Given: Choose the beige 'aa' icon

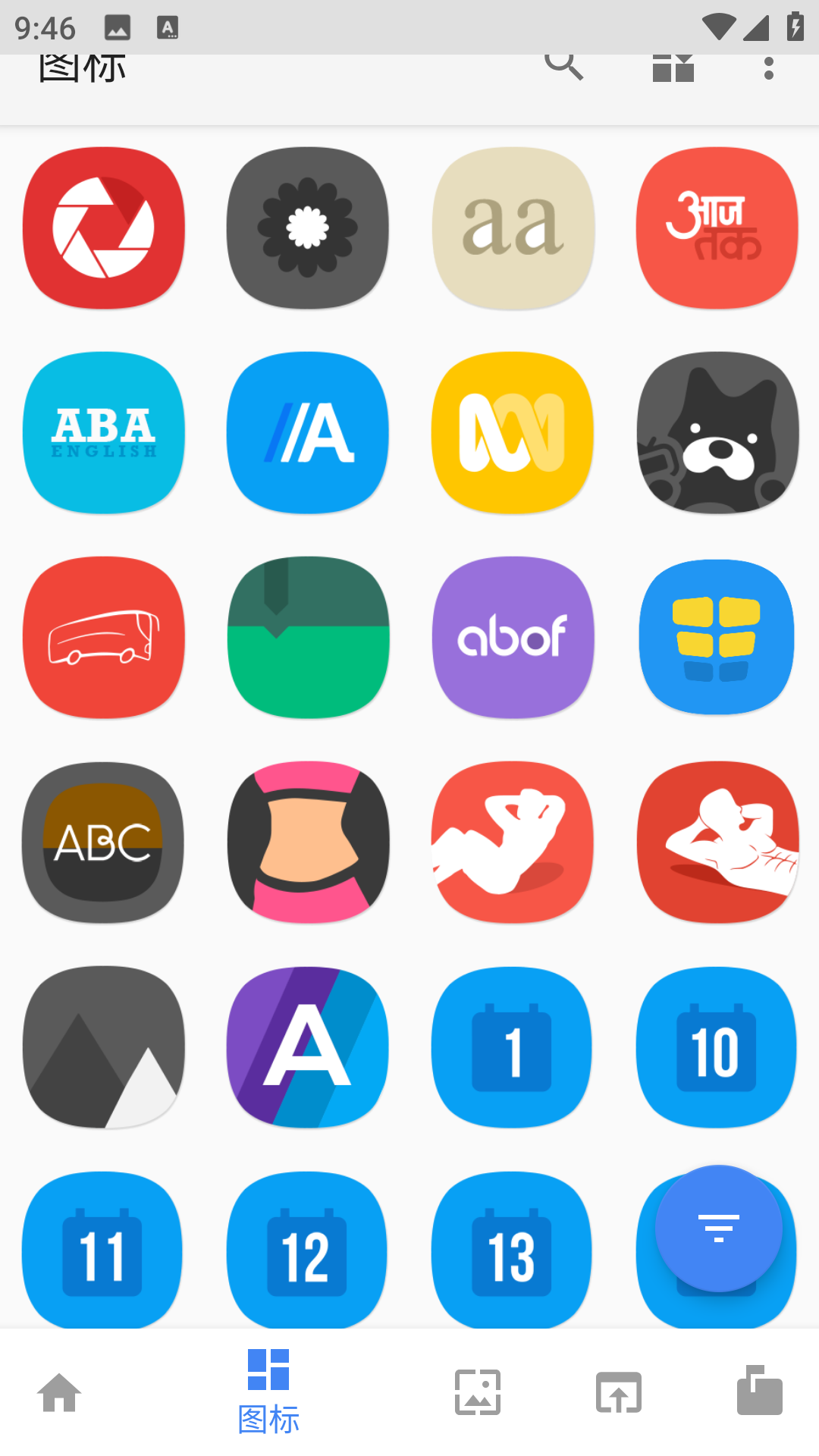Looking at the screenshot, I should pyautogui.click(x=513, y=227).
